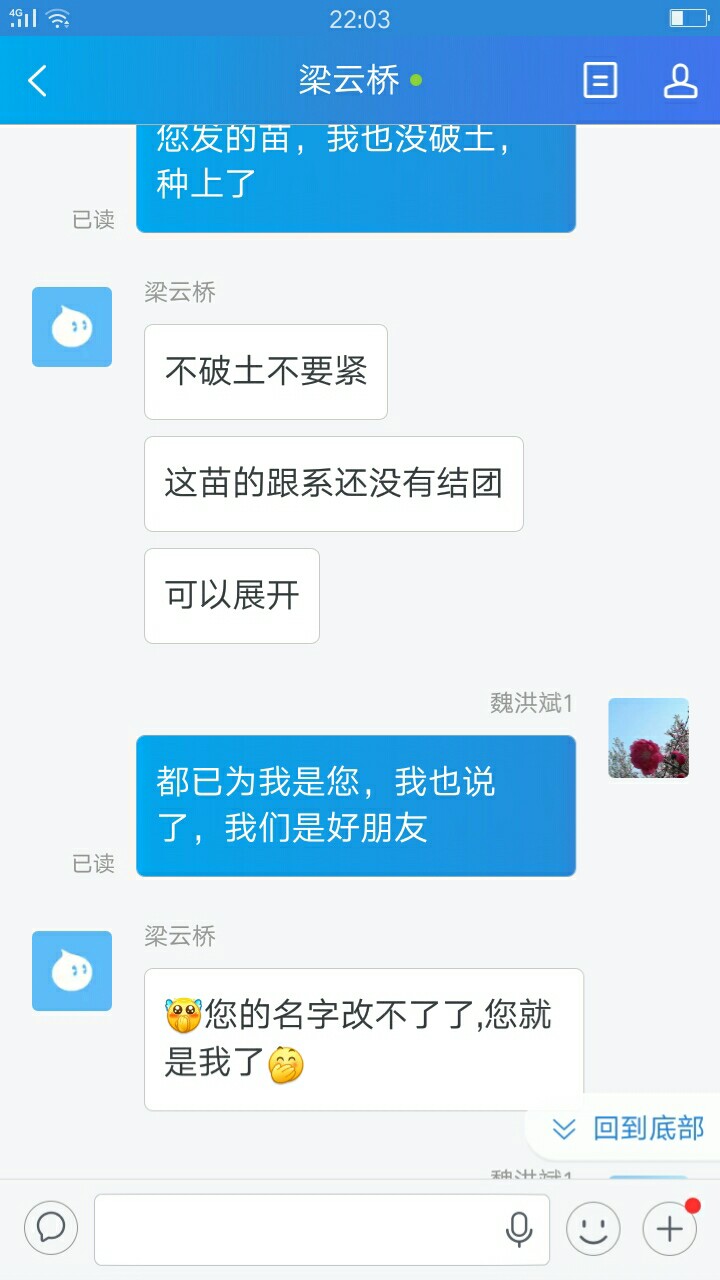
Task: Open 魏洪斌1's flower avatar
Action: [649, 738]
